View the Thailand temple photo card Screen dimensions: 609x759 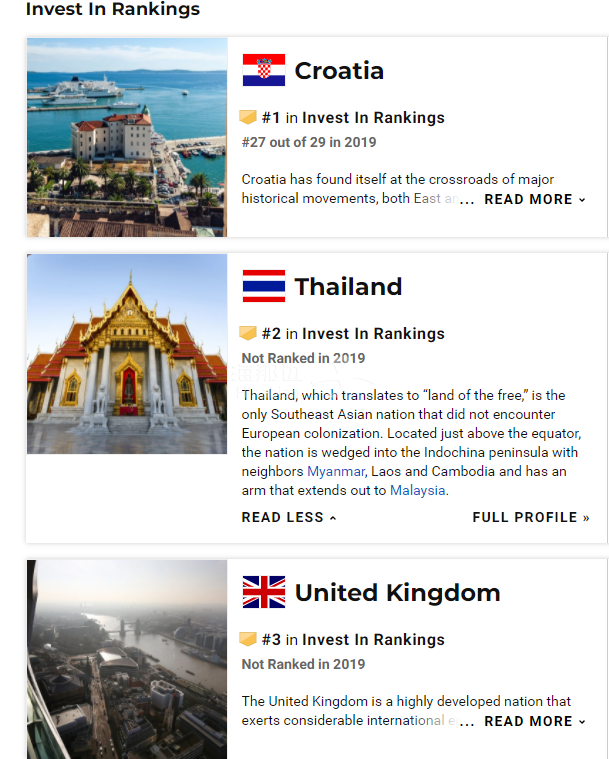click(x=127, y=354)
